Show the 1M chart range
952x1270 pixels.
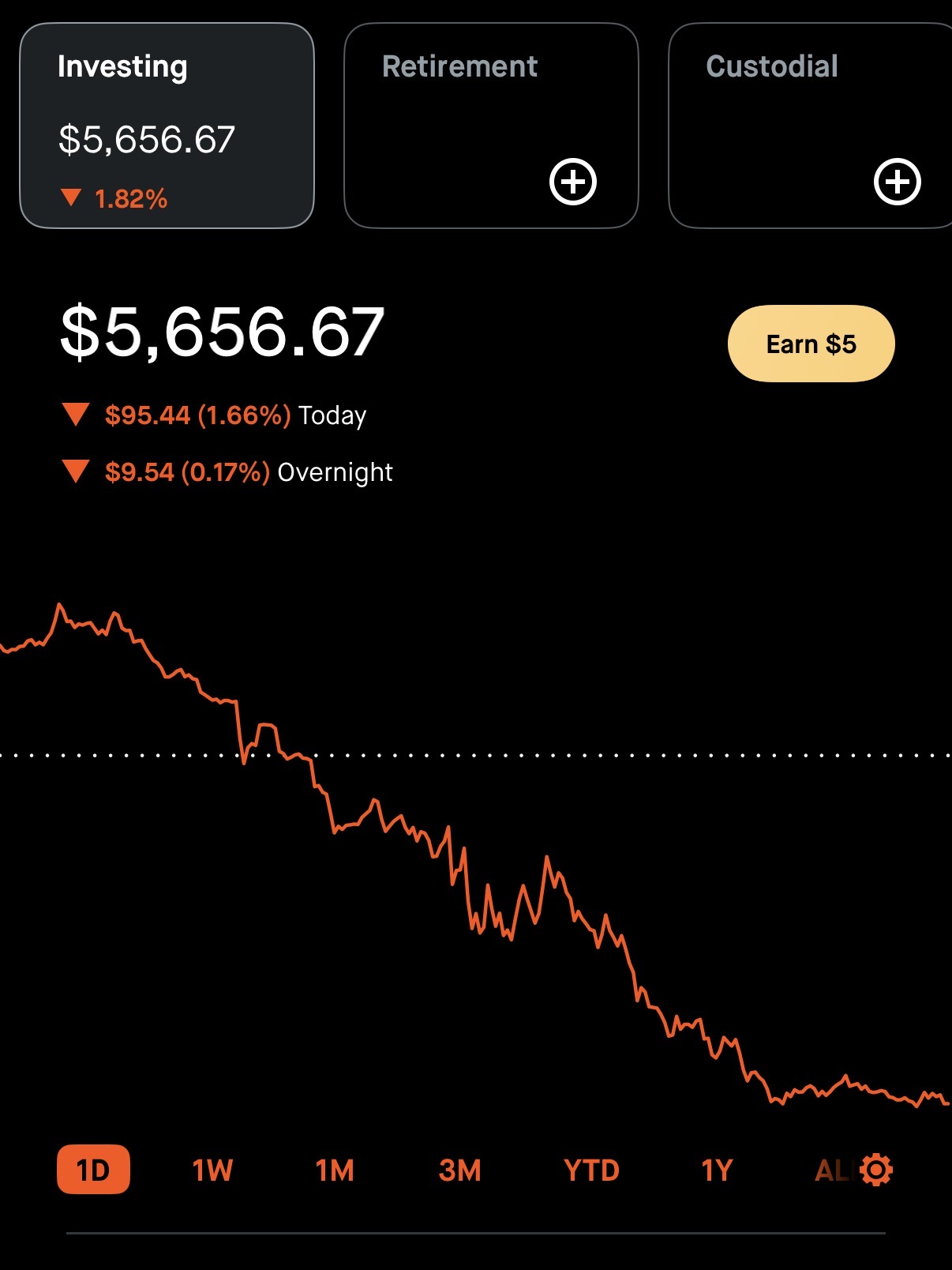pos(335,1170)
